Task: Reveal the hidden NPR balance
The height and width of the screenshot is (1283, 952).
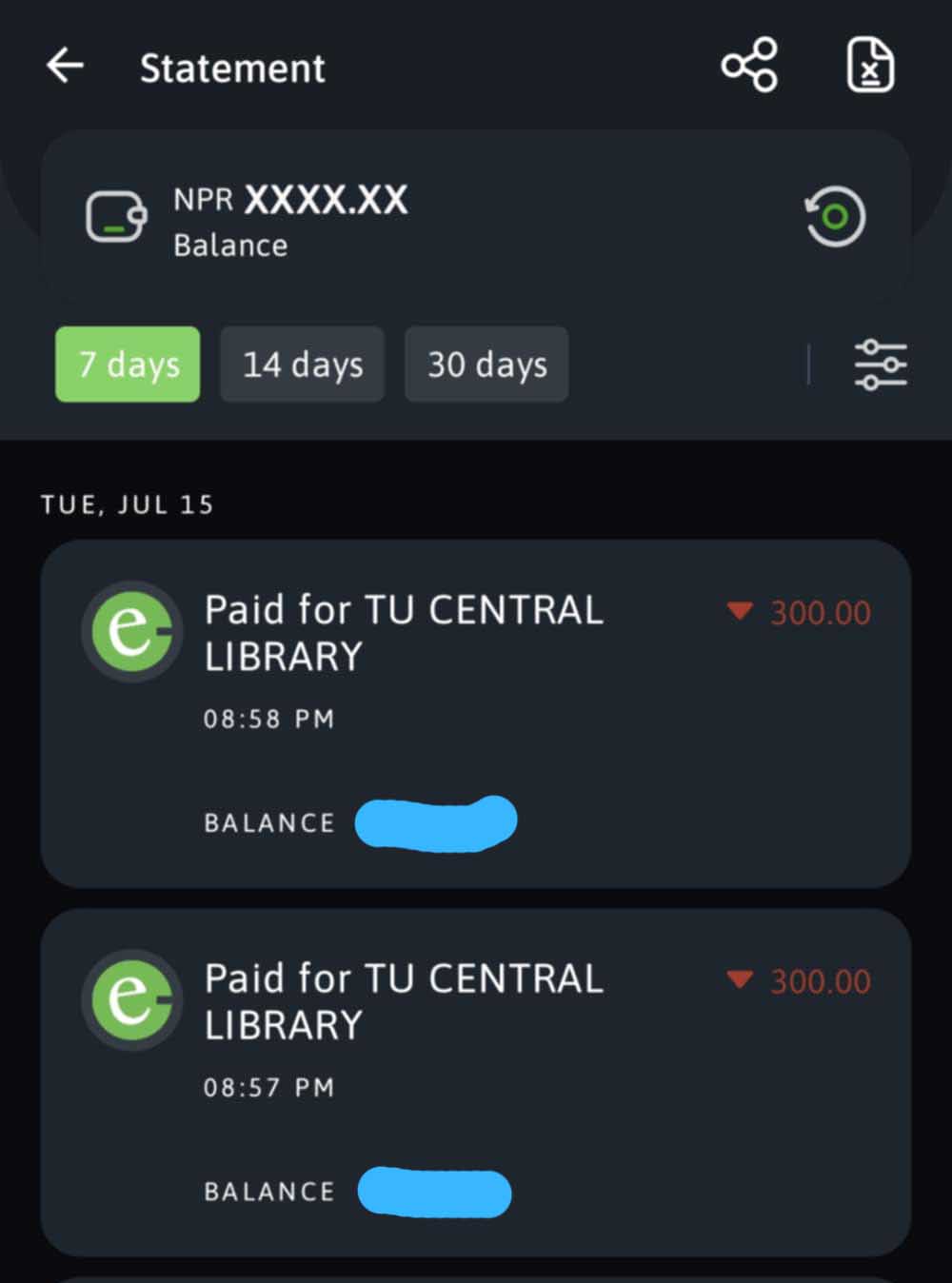Action: pyautogui.click(x=835, y=217)
